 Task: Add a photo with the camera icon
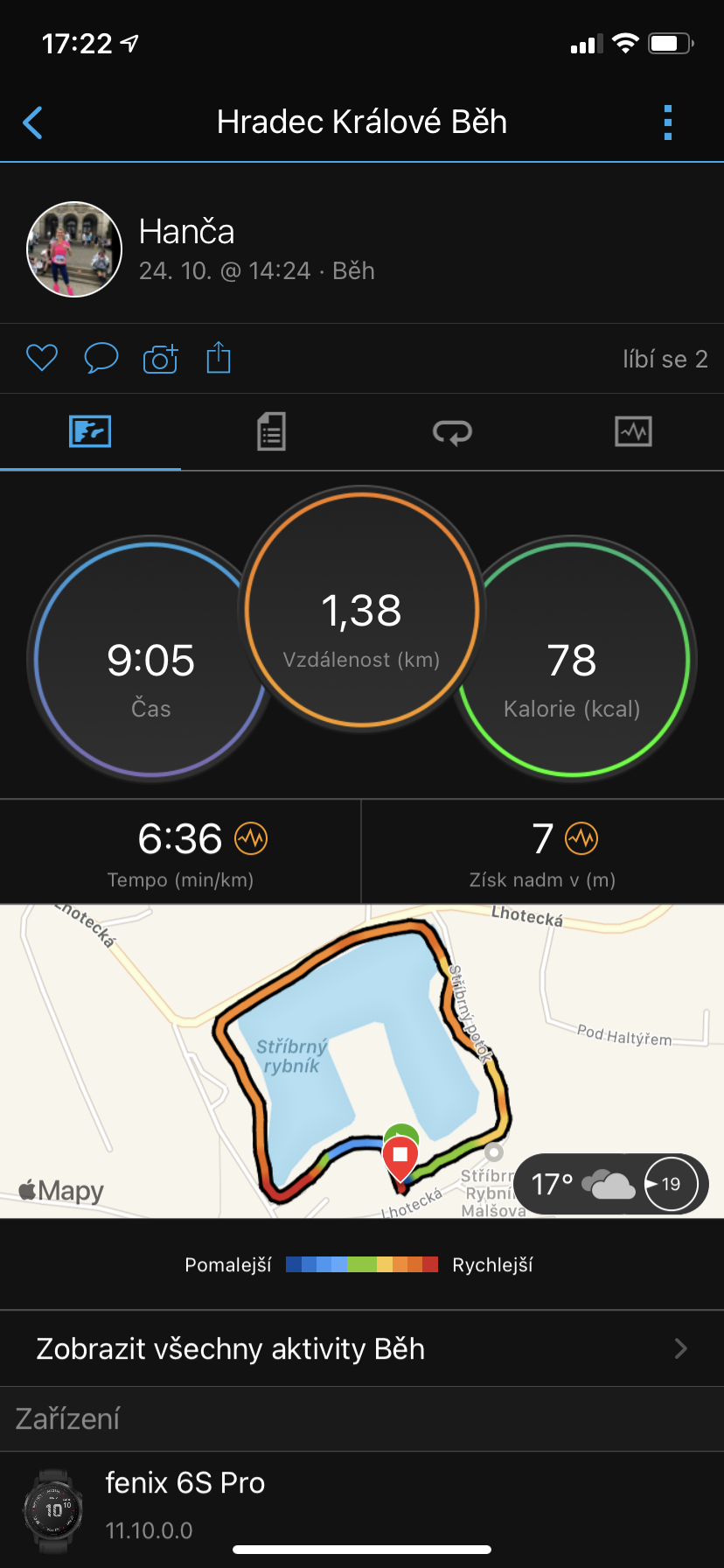tap(161, 358)
